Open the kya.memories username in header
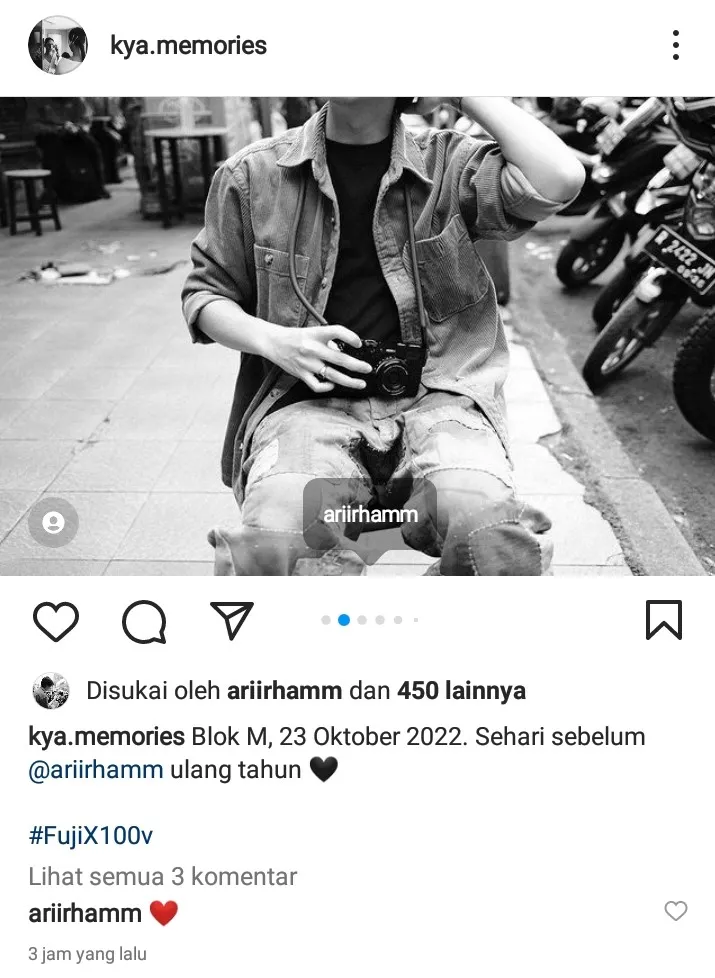715x978 pixels. tap(188, 45)
